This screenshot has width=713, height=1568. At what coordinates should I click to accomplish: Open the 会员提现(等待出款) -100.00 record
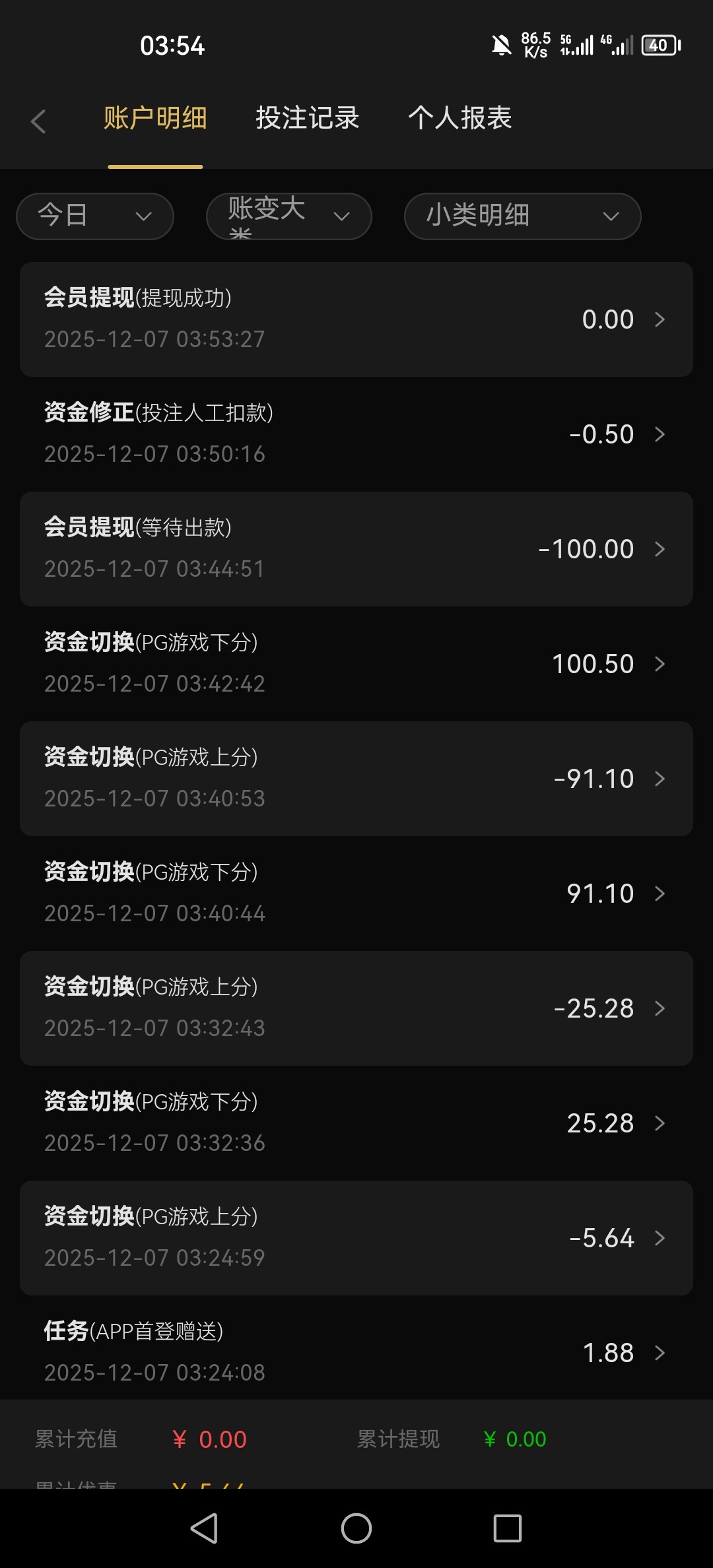click(x=356, y=549)
